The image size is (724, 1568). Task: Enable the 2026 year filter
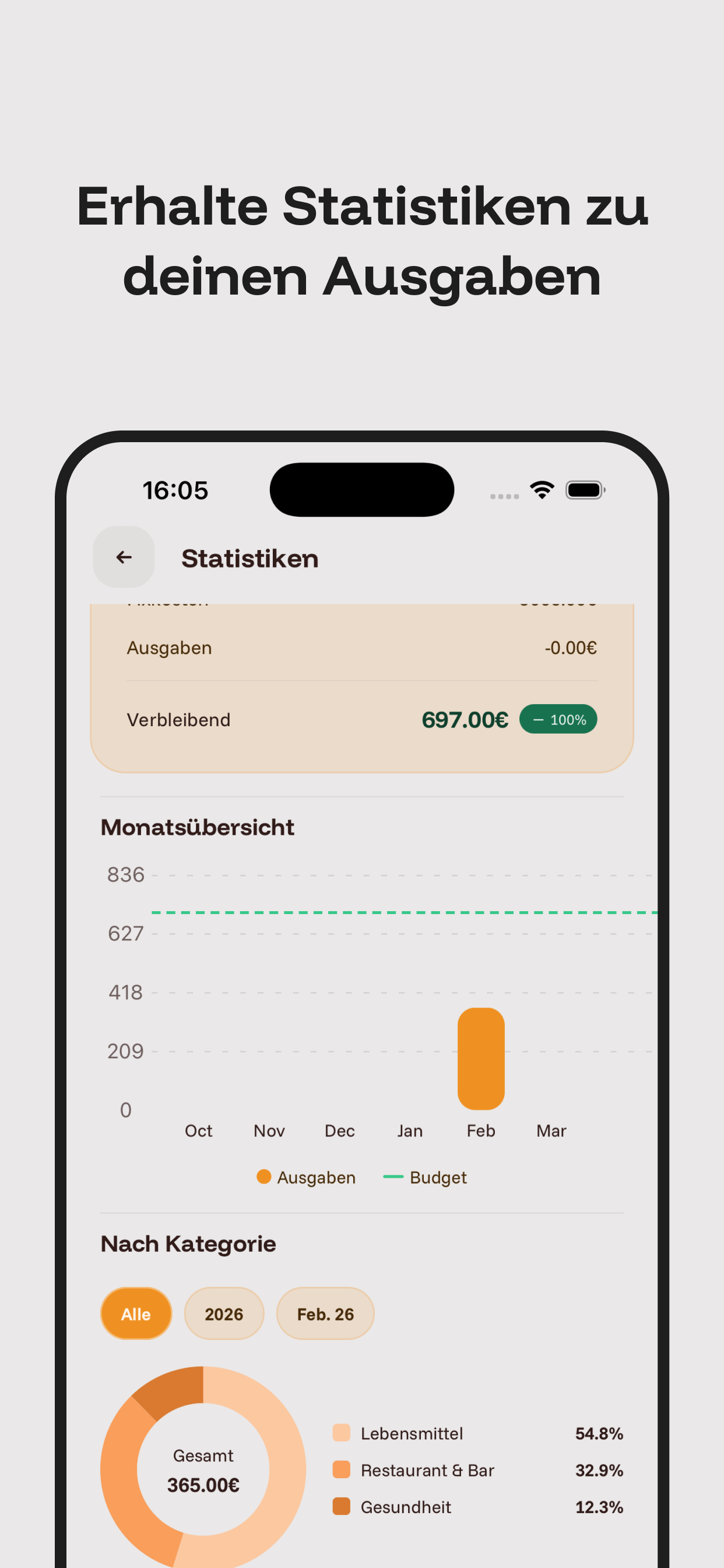pyautogui.click(x=224, y=1314)
